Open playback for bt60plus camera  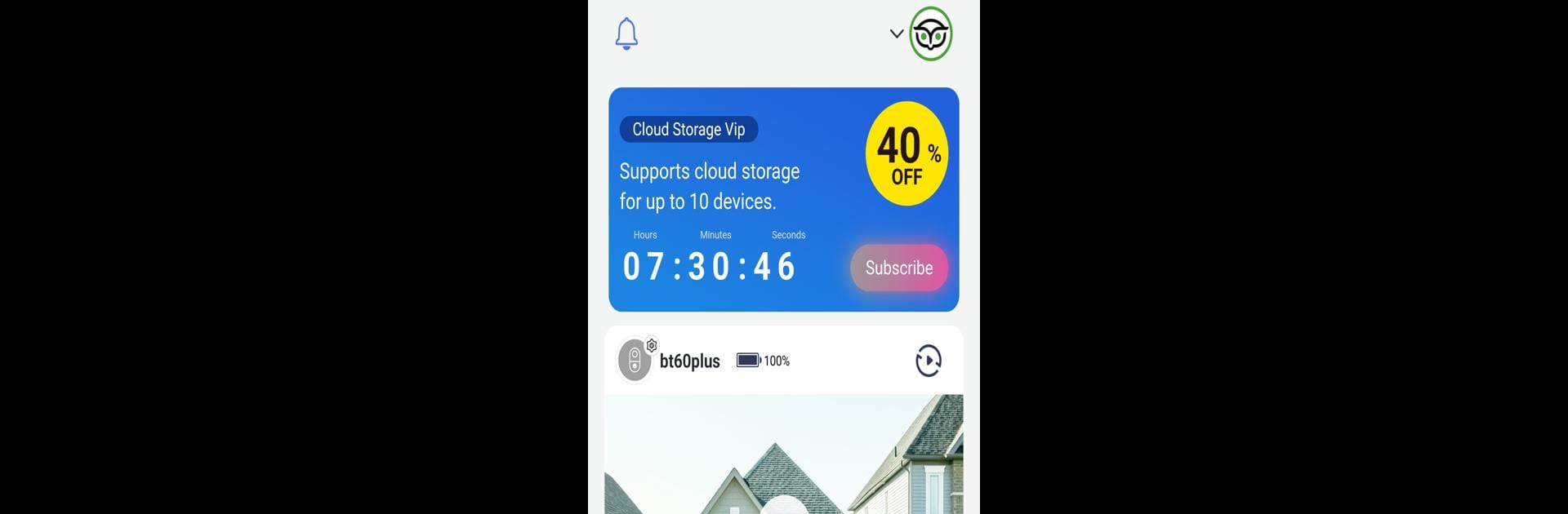pos(928,361)
